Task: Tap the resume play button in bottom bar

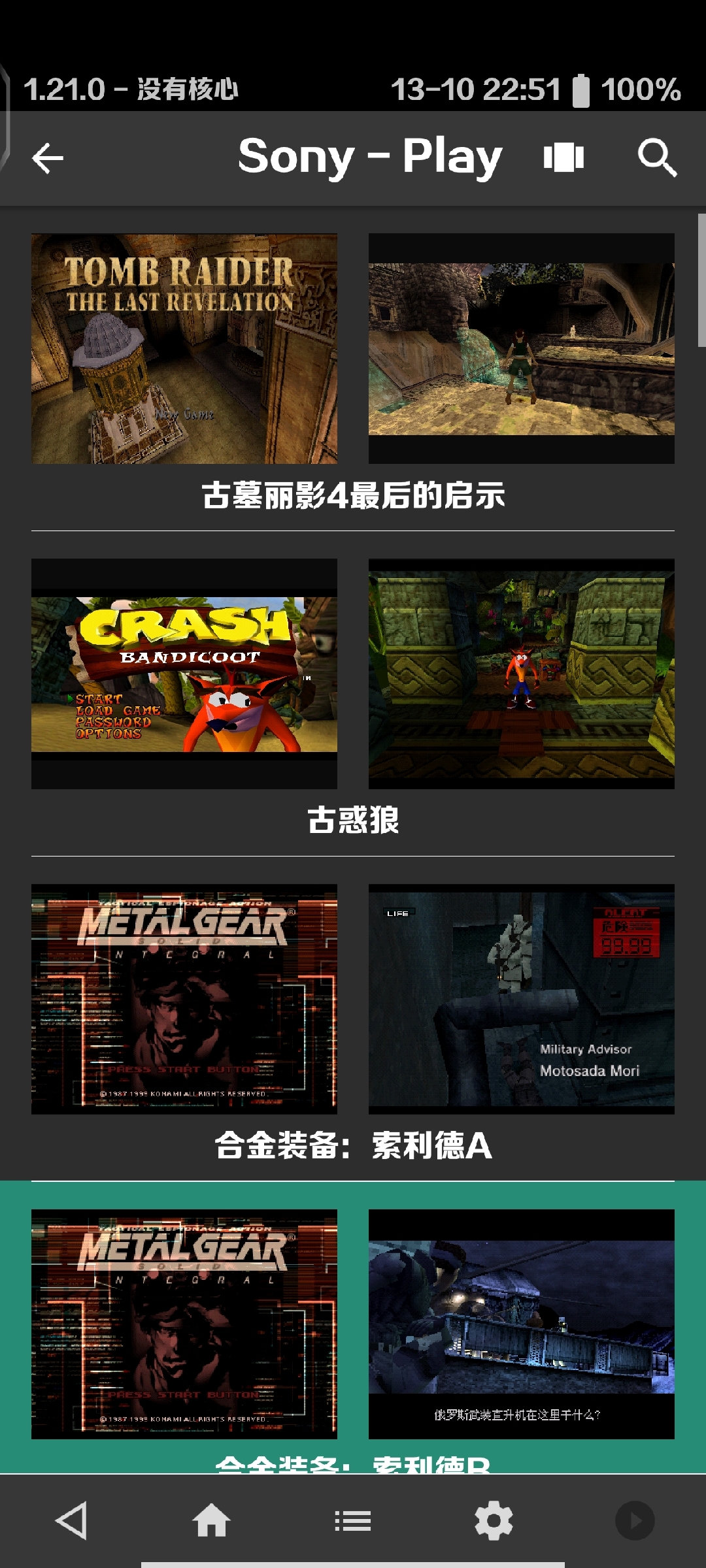Action: [634, 1520]
